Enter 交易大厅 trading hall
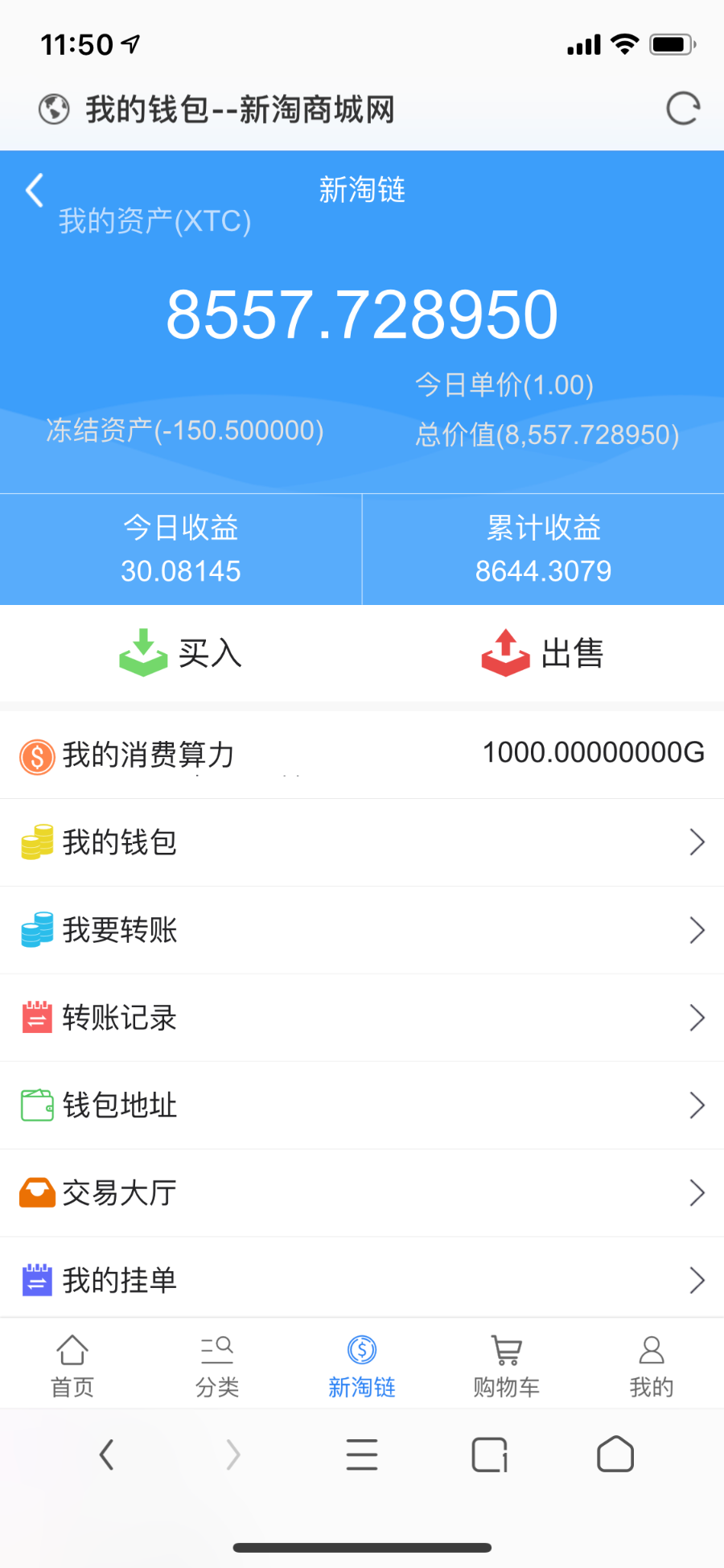The width and height of the screenshot is (724, 1568). click(362, 1193)
